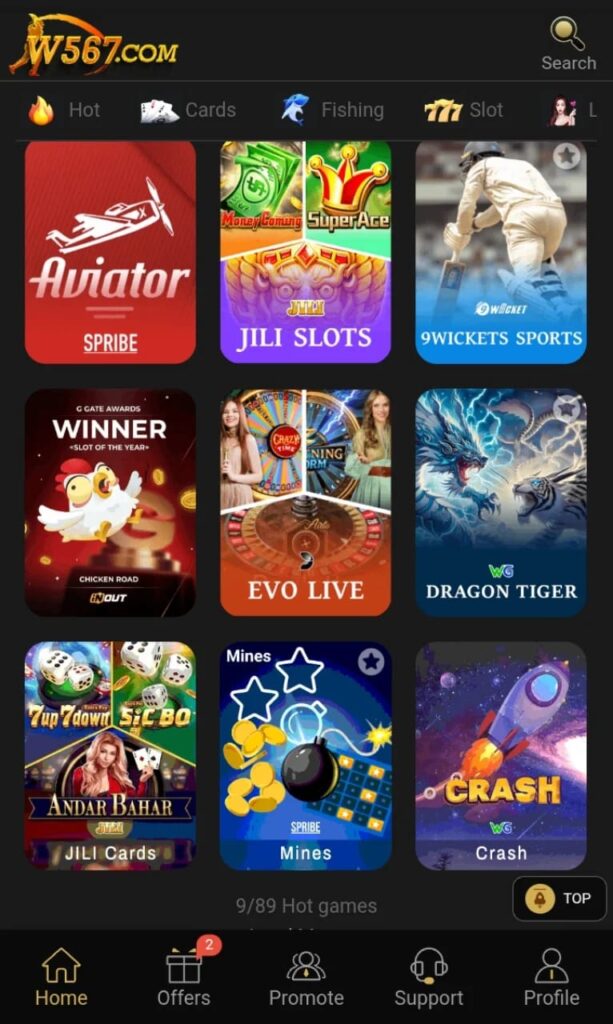613x1024 pixels.
Task: Go to the Profile tab
Action: coord(551,978)
